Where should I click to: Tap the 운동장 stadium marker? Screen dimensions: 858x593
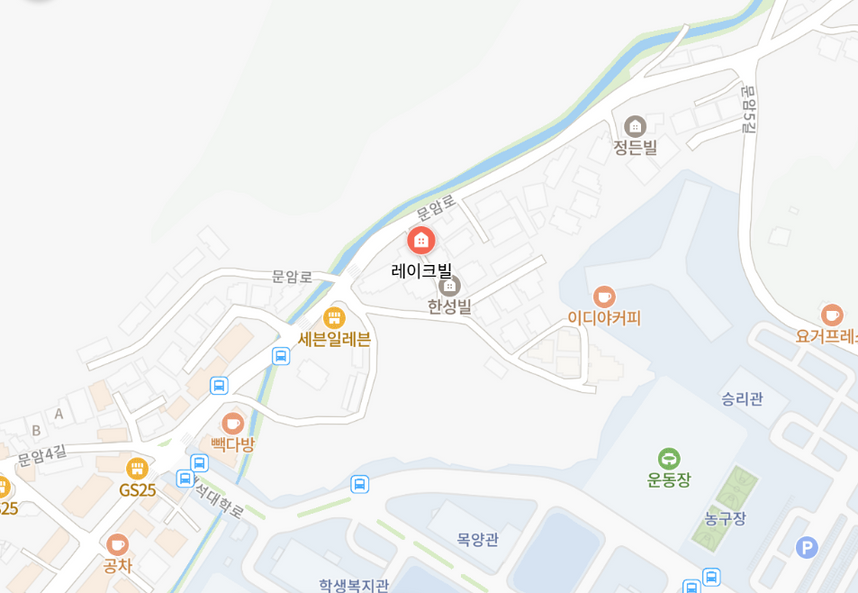coord(669,458)
